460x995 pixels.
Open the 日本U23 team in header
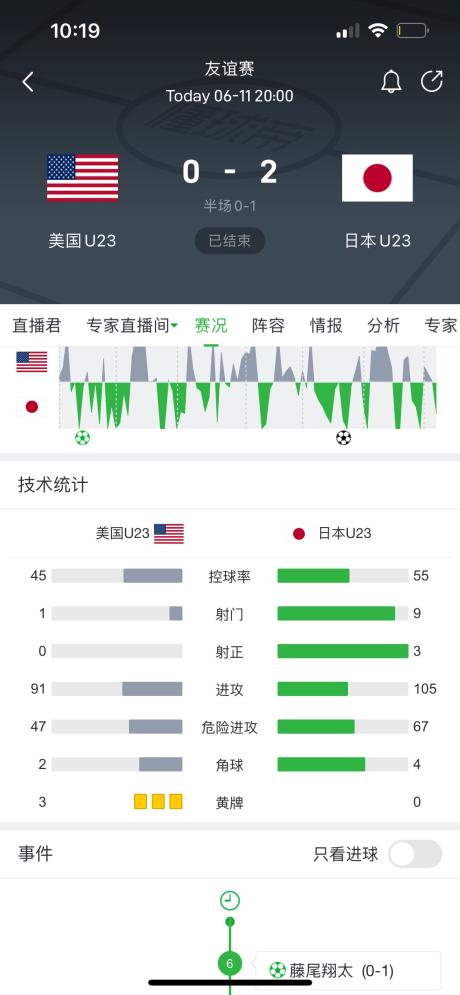378,201
